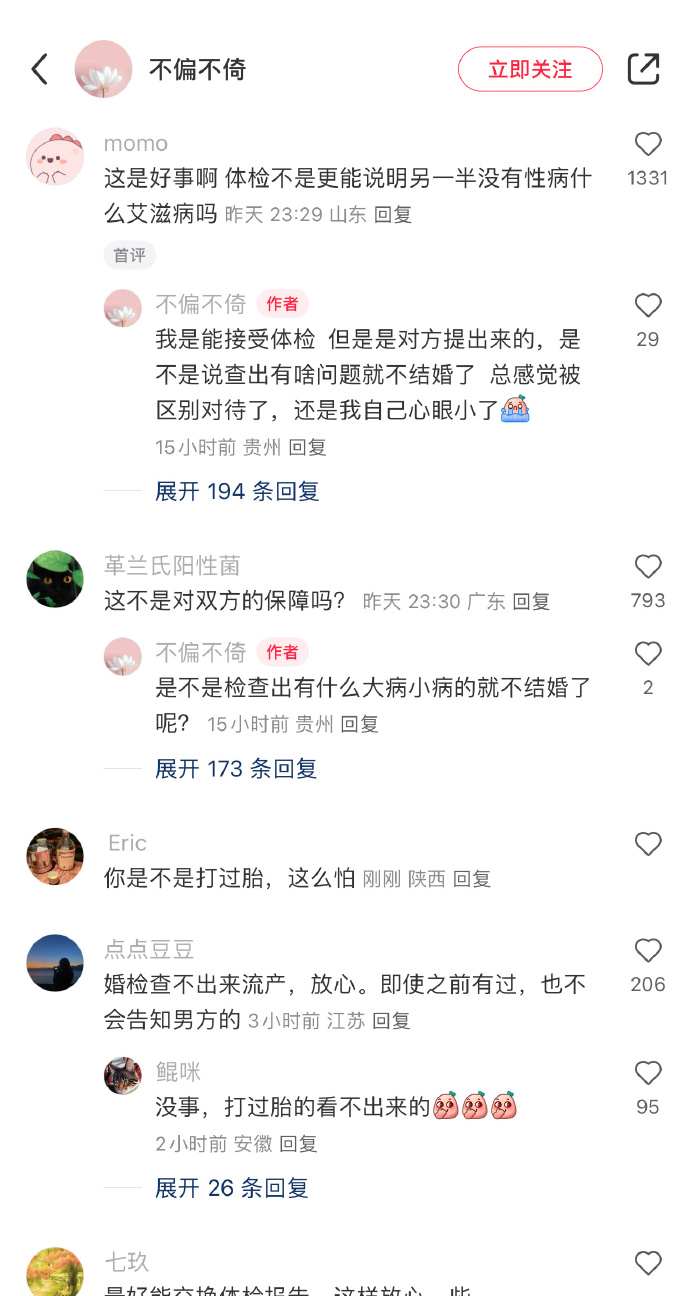The image size is (690, 1296).
Task: Like the author's reply with 29 likes
Action: click(648, 306)
